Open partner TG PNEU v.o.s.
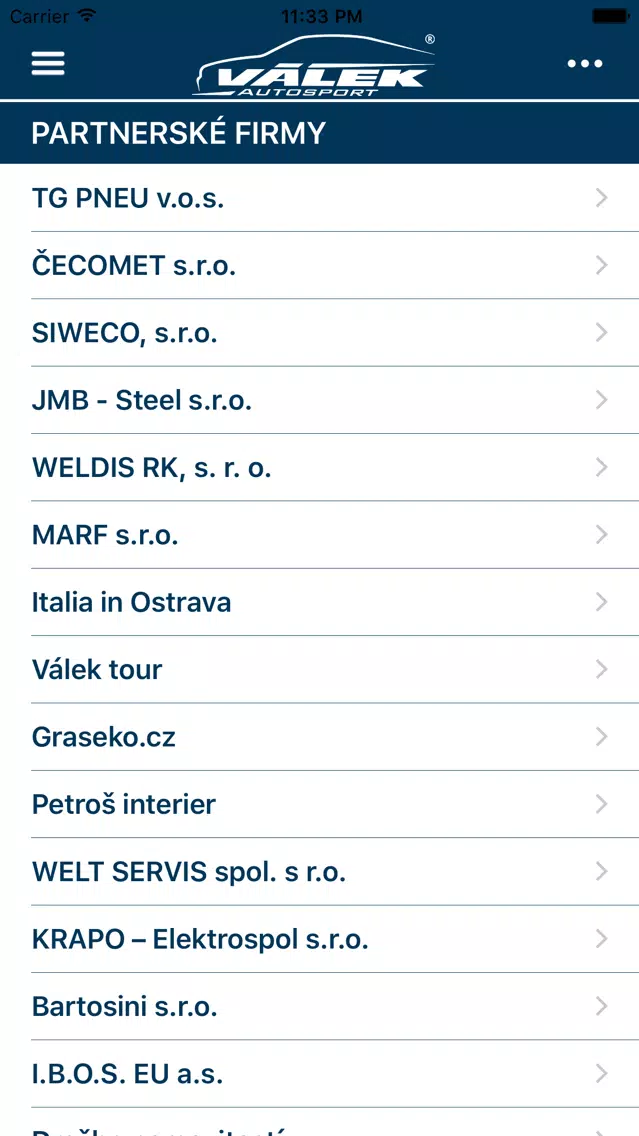 [x=320, y=198]
